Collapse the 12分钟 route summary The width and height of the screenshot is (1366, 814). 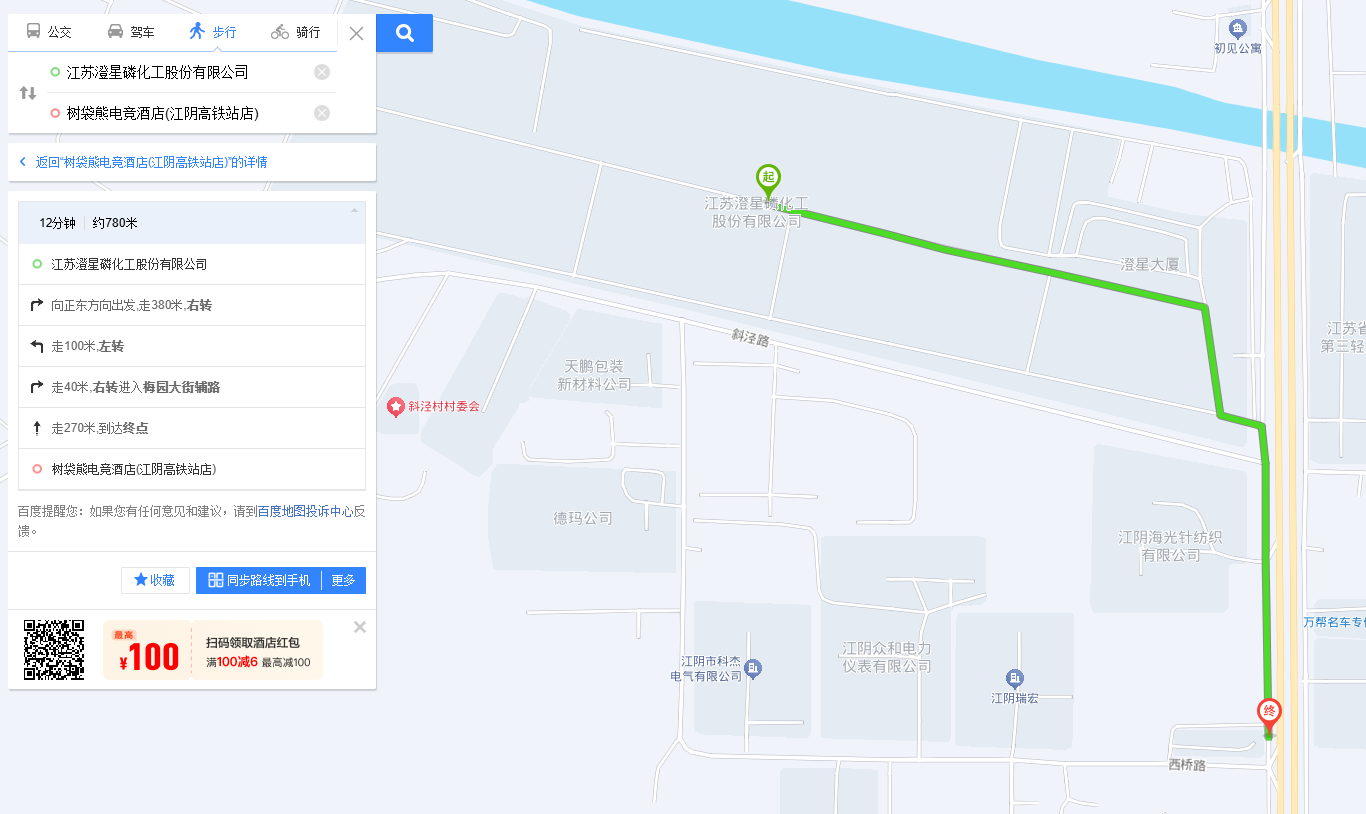[353, 211]
